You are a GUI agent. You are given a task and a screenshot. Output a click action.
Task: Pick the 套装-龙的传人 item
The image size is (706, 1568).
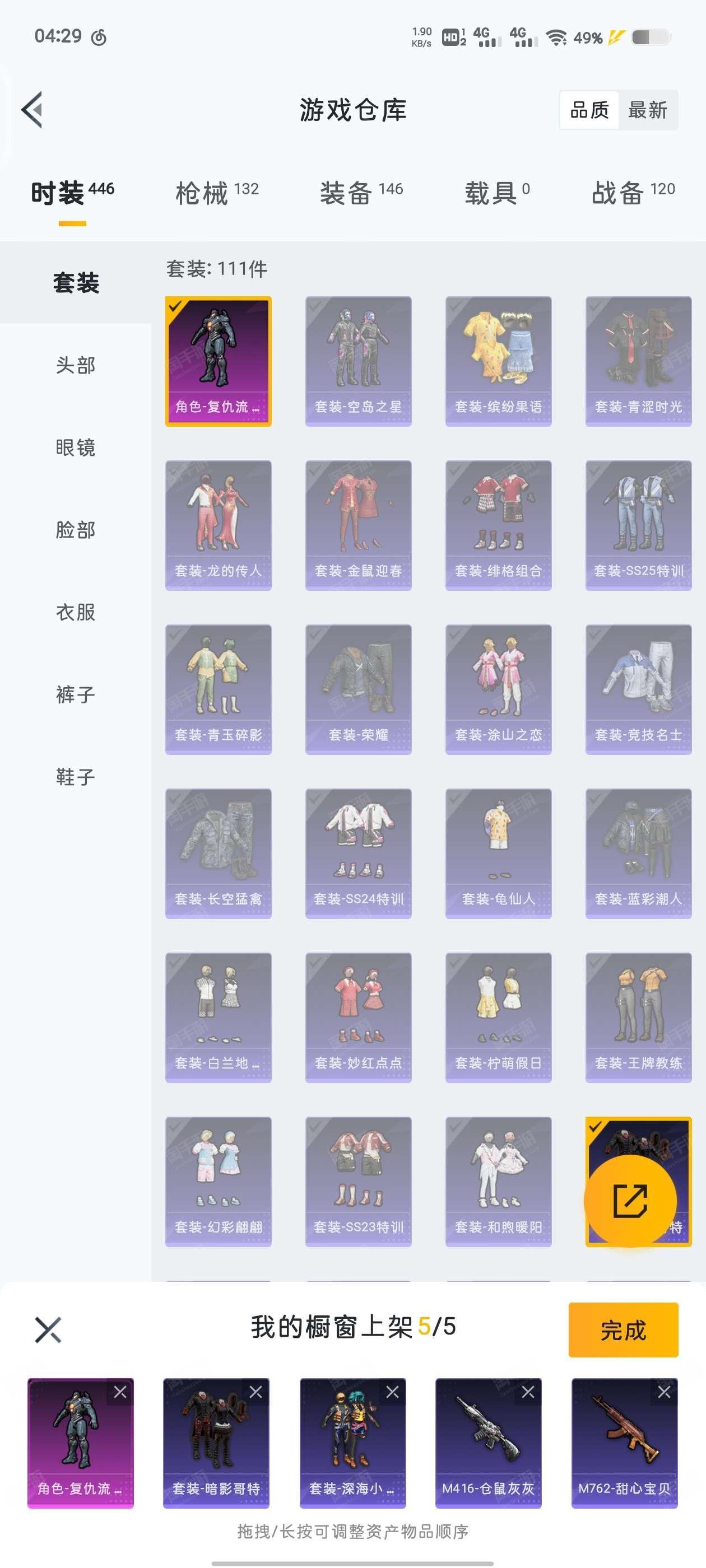(x=218, y=525)
